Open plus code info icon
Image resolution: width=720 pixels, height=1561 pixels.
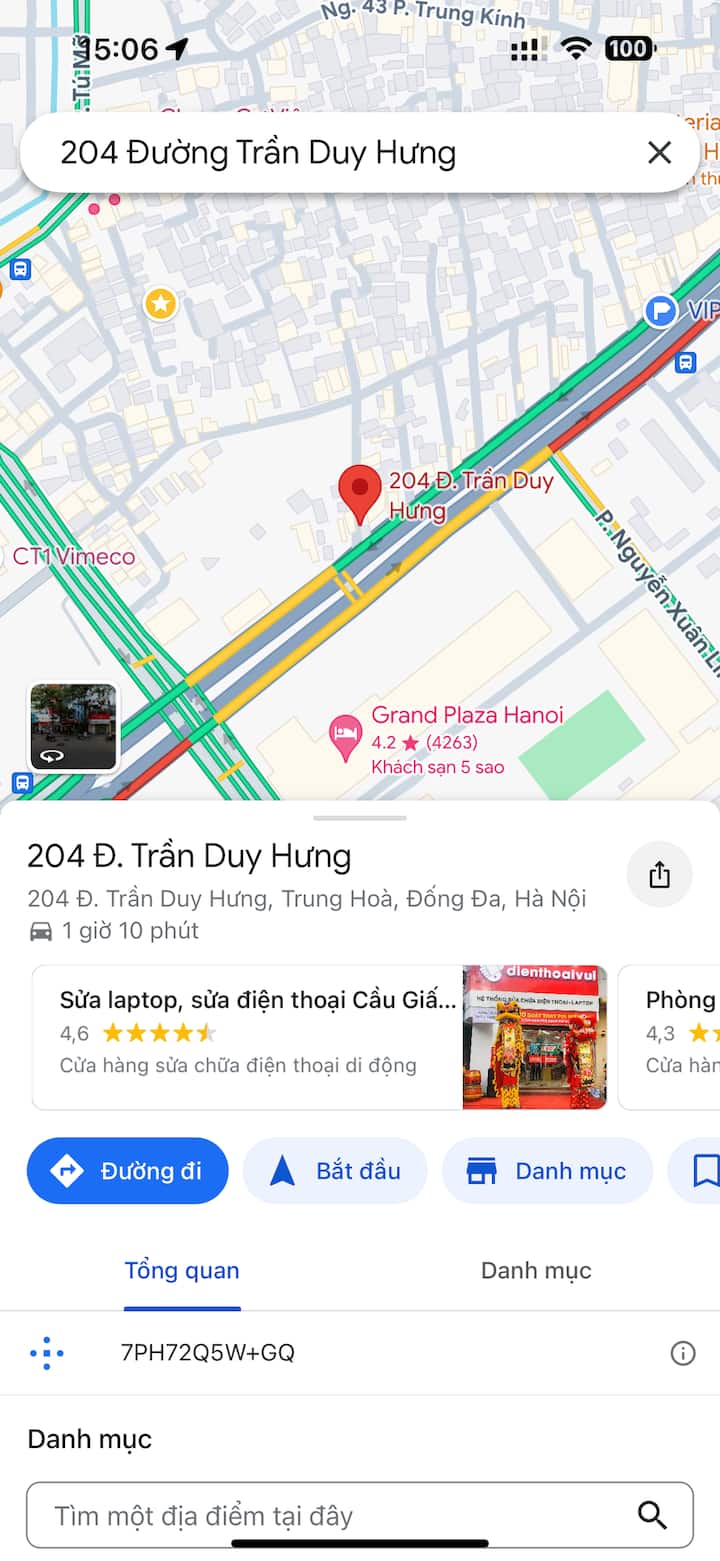click(682, 1353)
